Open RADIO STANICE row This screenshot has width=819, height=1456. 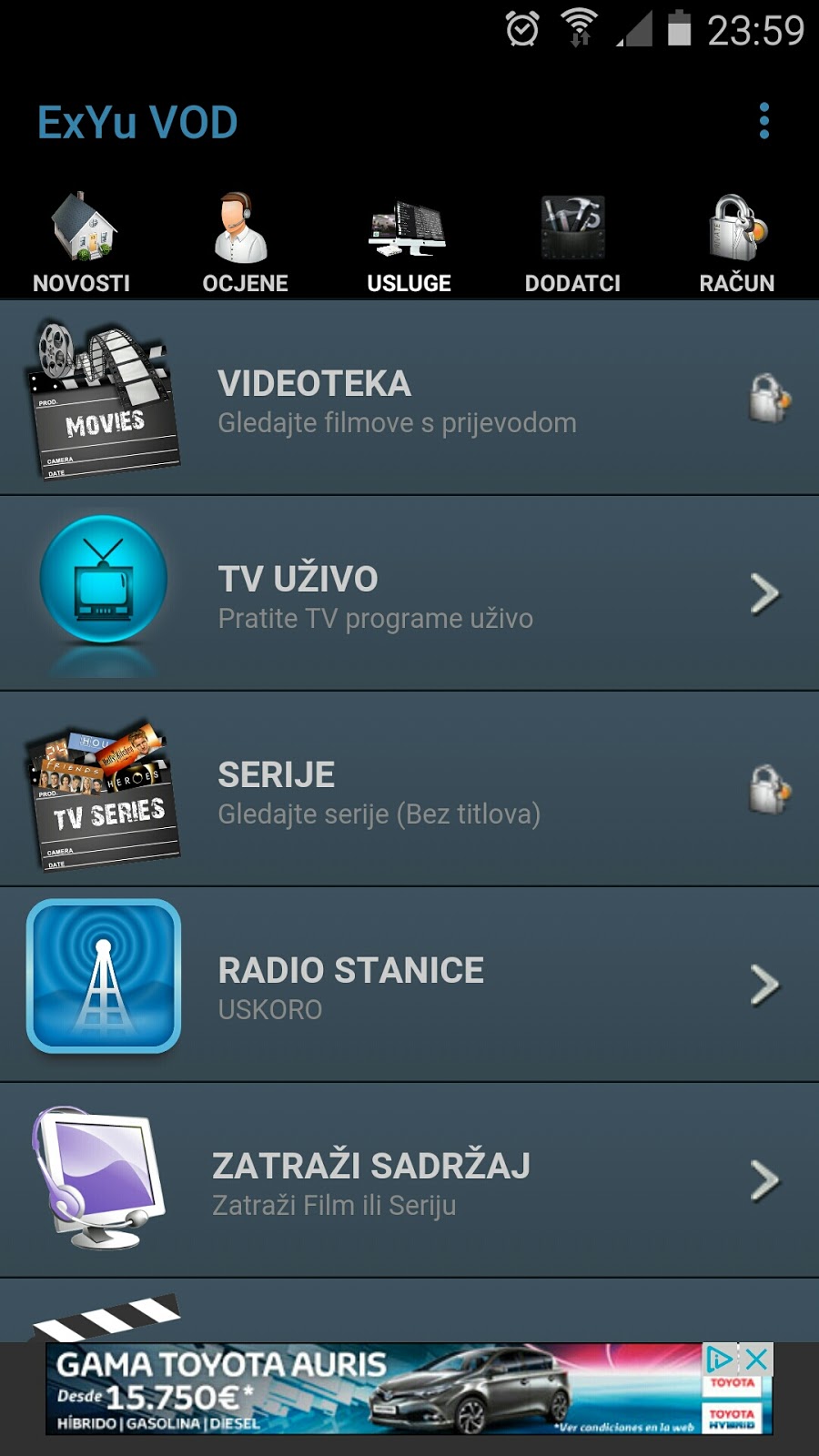click(x=409, y=986)
